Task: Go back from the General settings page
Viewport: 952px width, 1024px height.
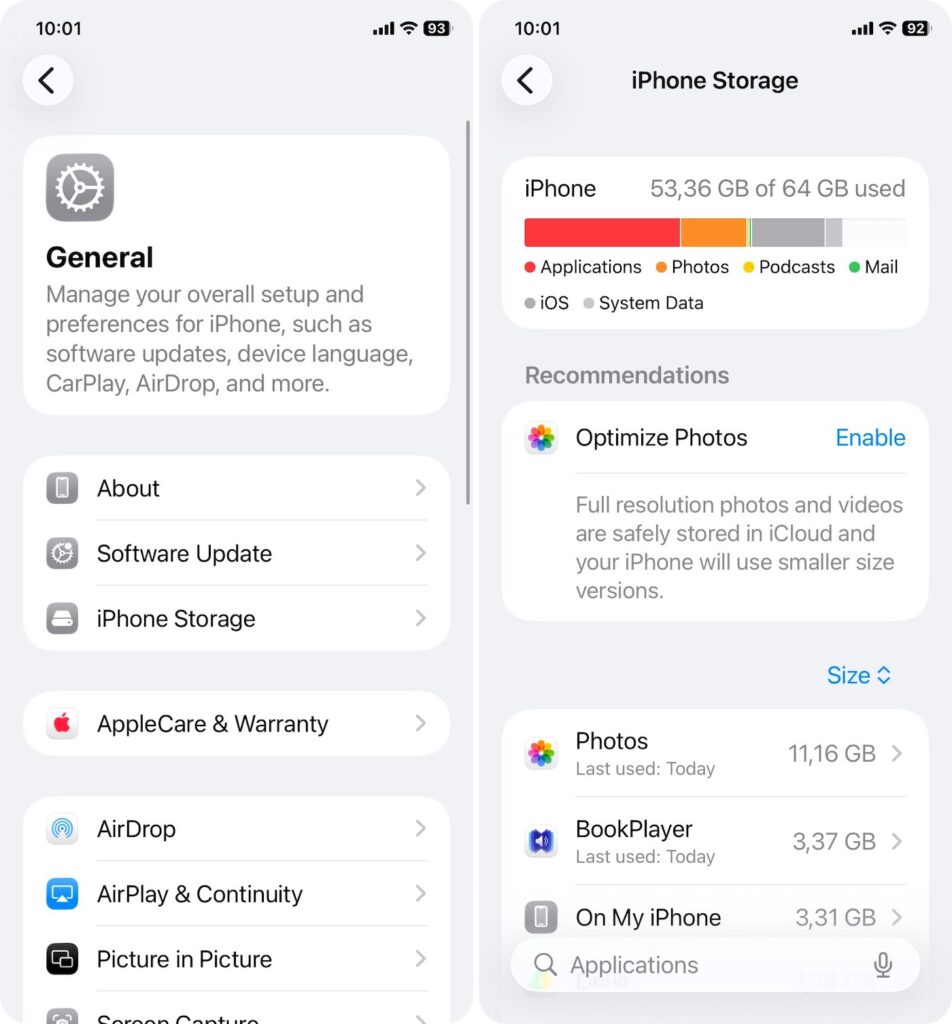Action: (x=47, y=80)
